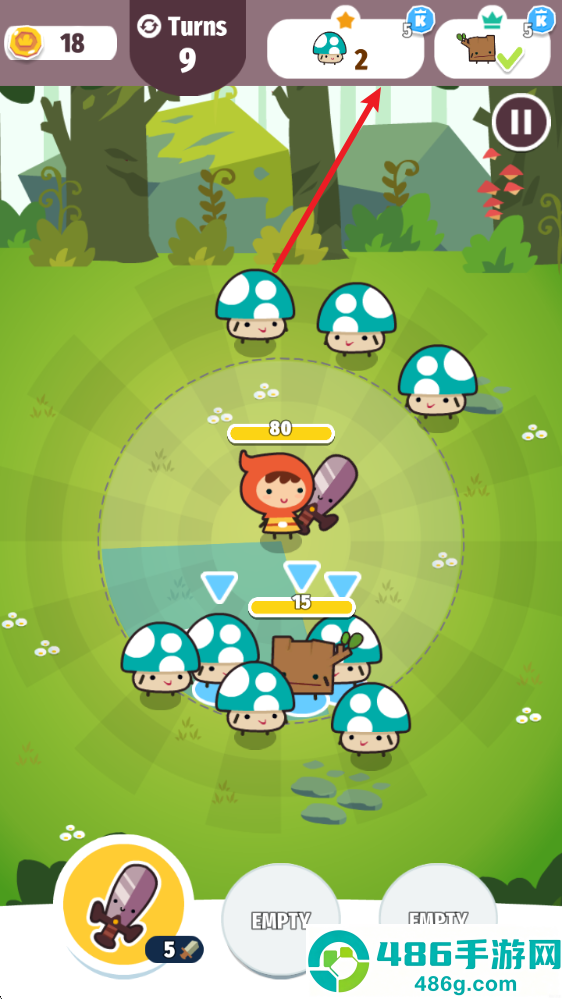Pause the game
The height and width of the screenshot is (999, 562).
[x=521, y=123]
